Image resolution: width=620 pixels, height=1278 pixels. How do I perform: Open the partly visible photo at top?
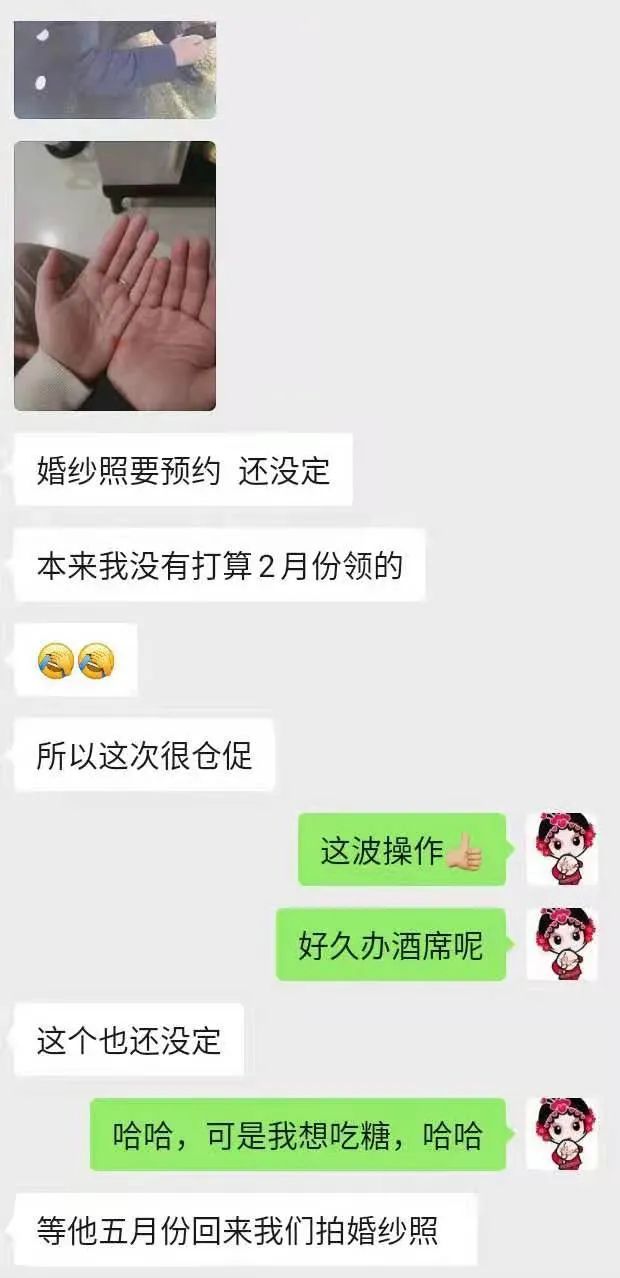(115, 68)
